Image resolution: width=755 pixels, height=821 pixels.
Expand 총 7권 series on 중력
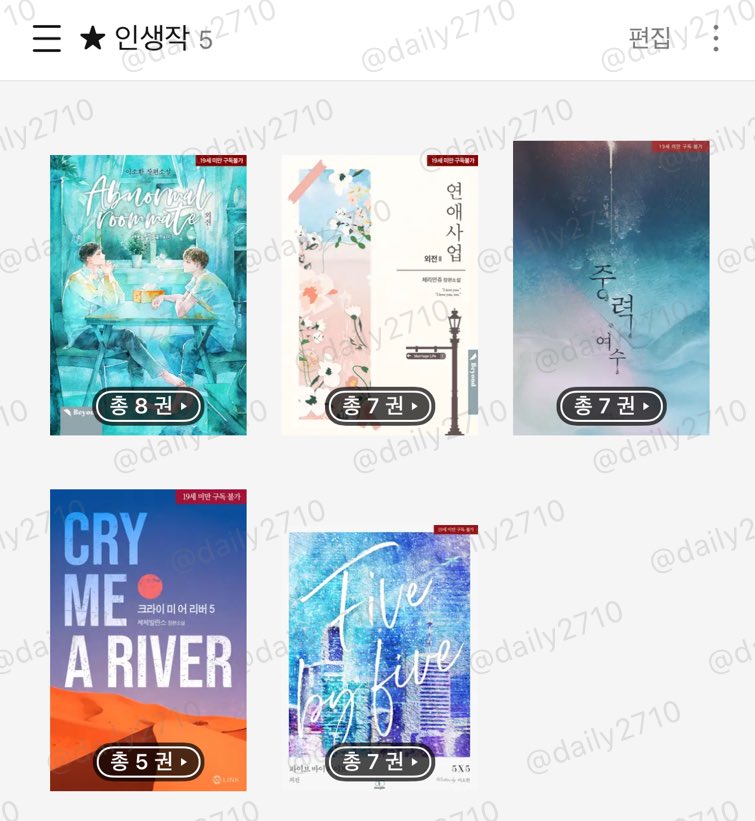pos(611,406)
